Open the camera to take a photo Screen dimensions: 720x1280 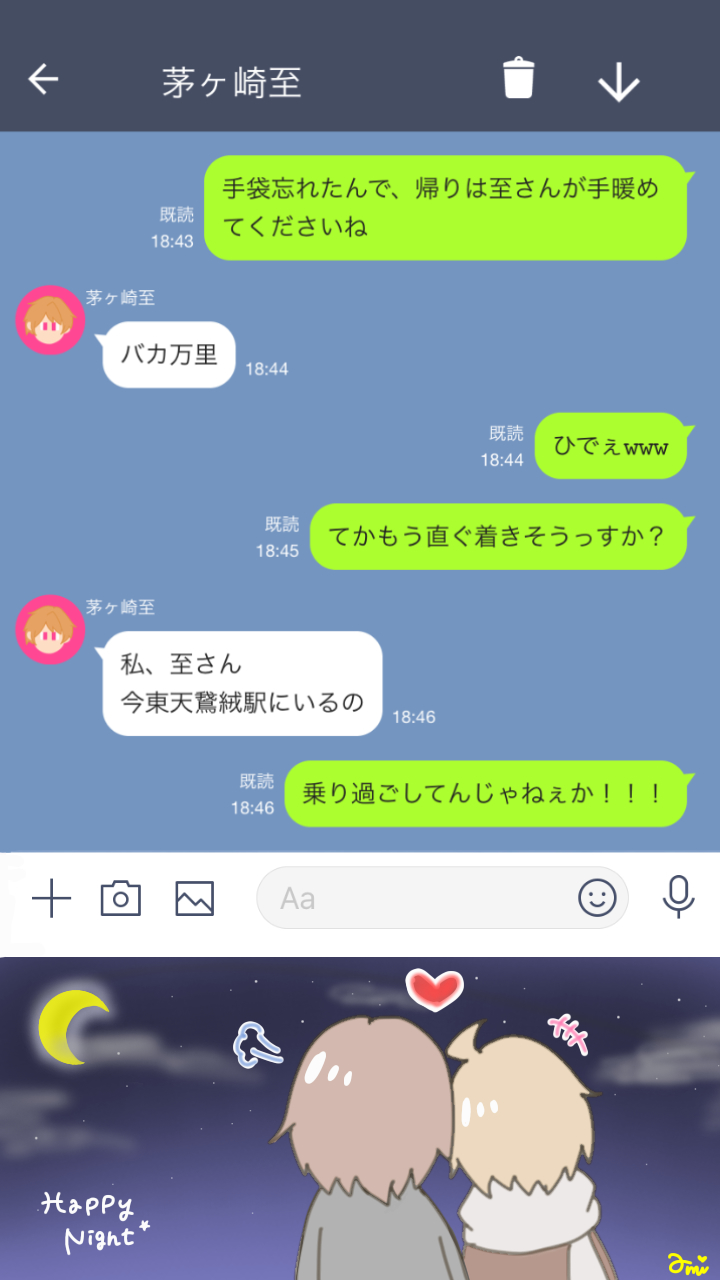tap(121, 898)
